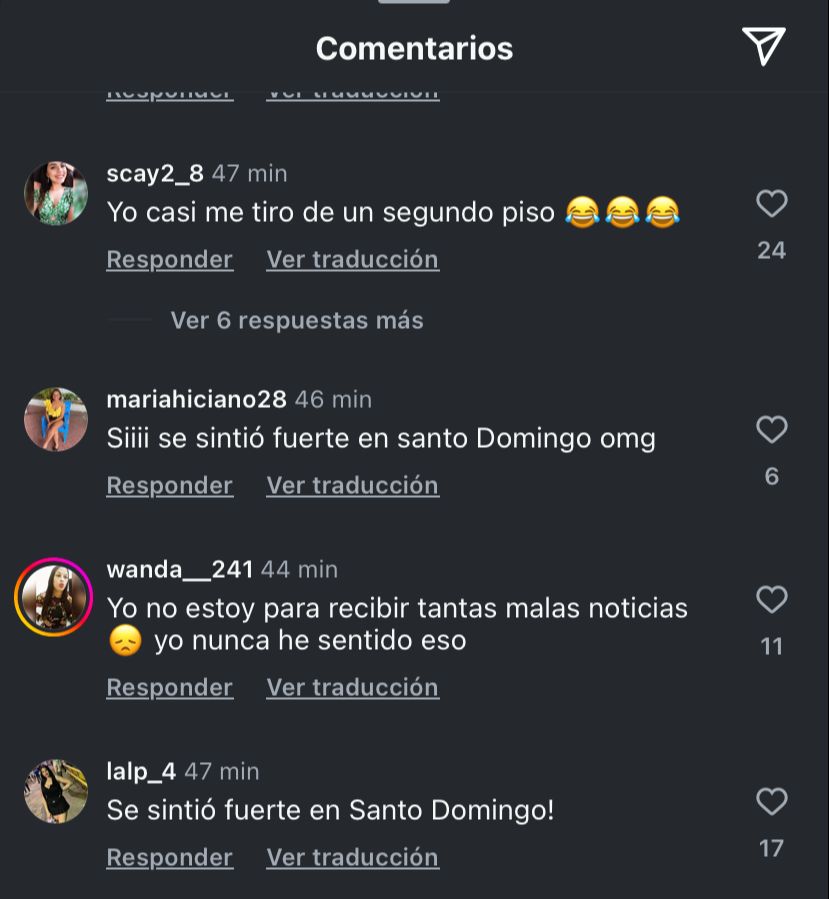The width and height of the screenshot is (829, 899).
Task: Like mariahiciano28's comment
Action: pyautogui.click(x=771, y=430)
